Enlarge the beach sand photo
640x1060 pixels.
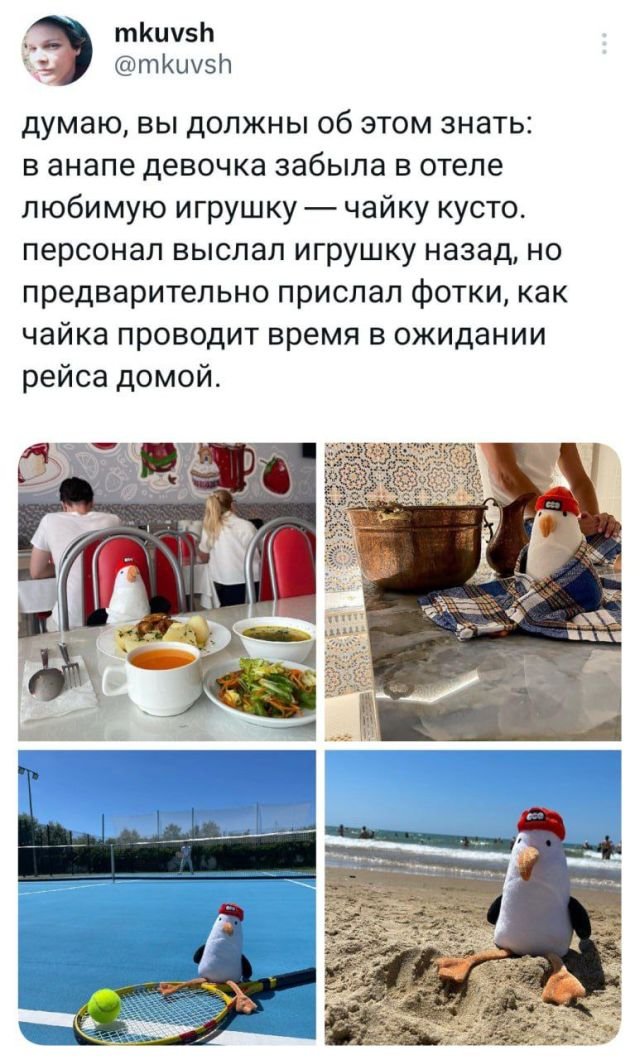click(x=472, y=897)
